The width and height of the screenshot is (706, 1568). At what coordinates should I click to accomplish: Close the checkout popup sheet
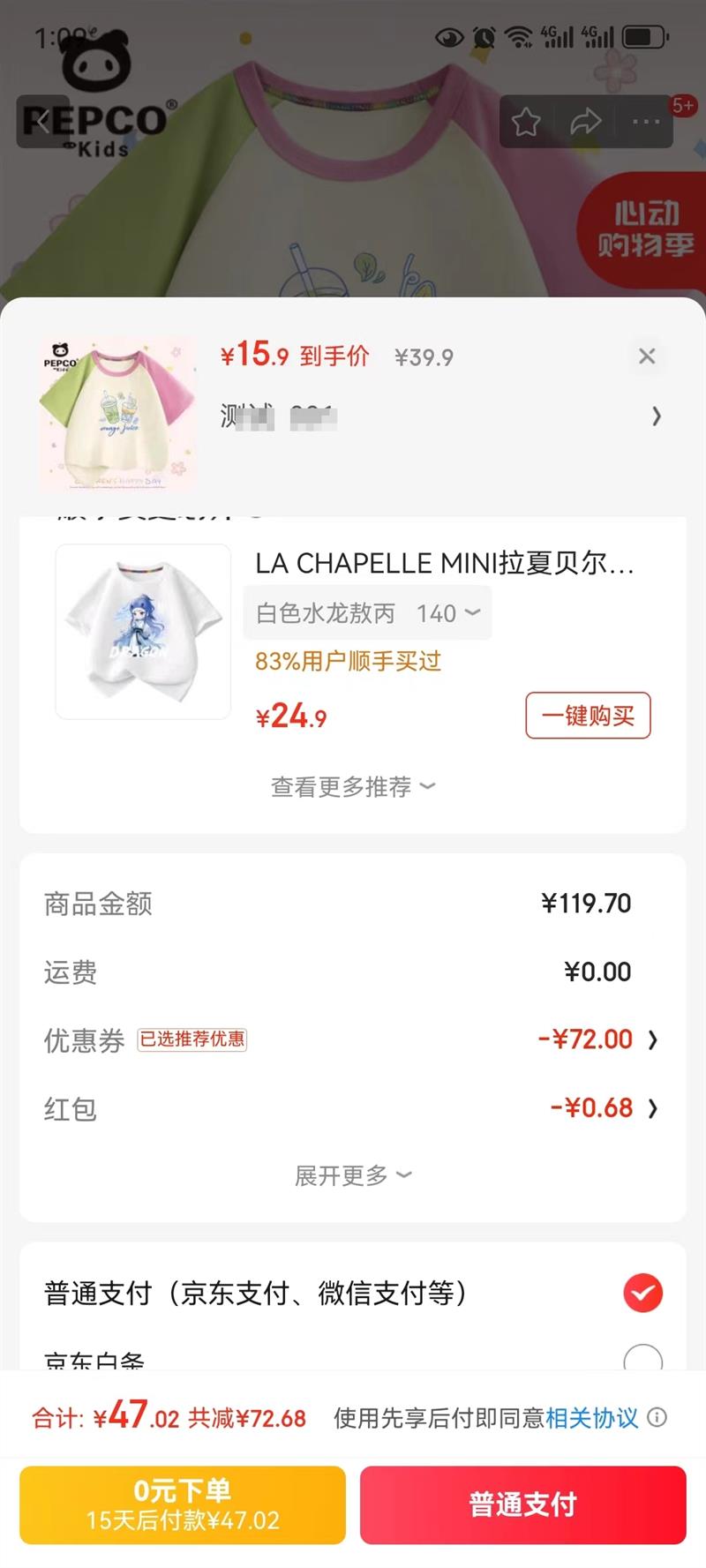[x=647, y=356]
